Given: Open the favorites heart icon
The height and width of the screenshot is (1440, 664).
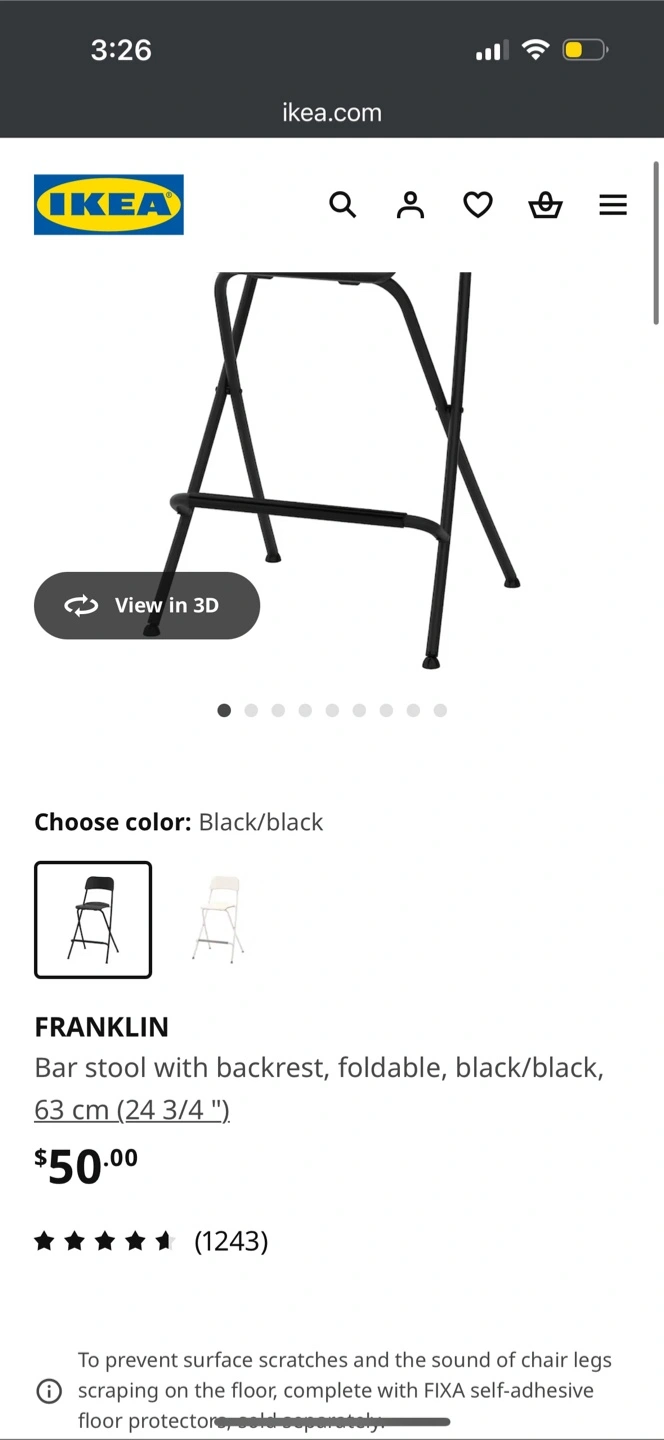Looking at the screenshot, I should 478,205.
